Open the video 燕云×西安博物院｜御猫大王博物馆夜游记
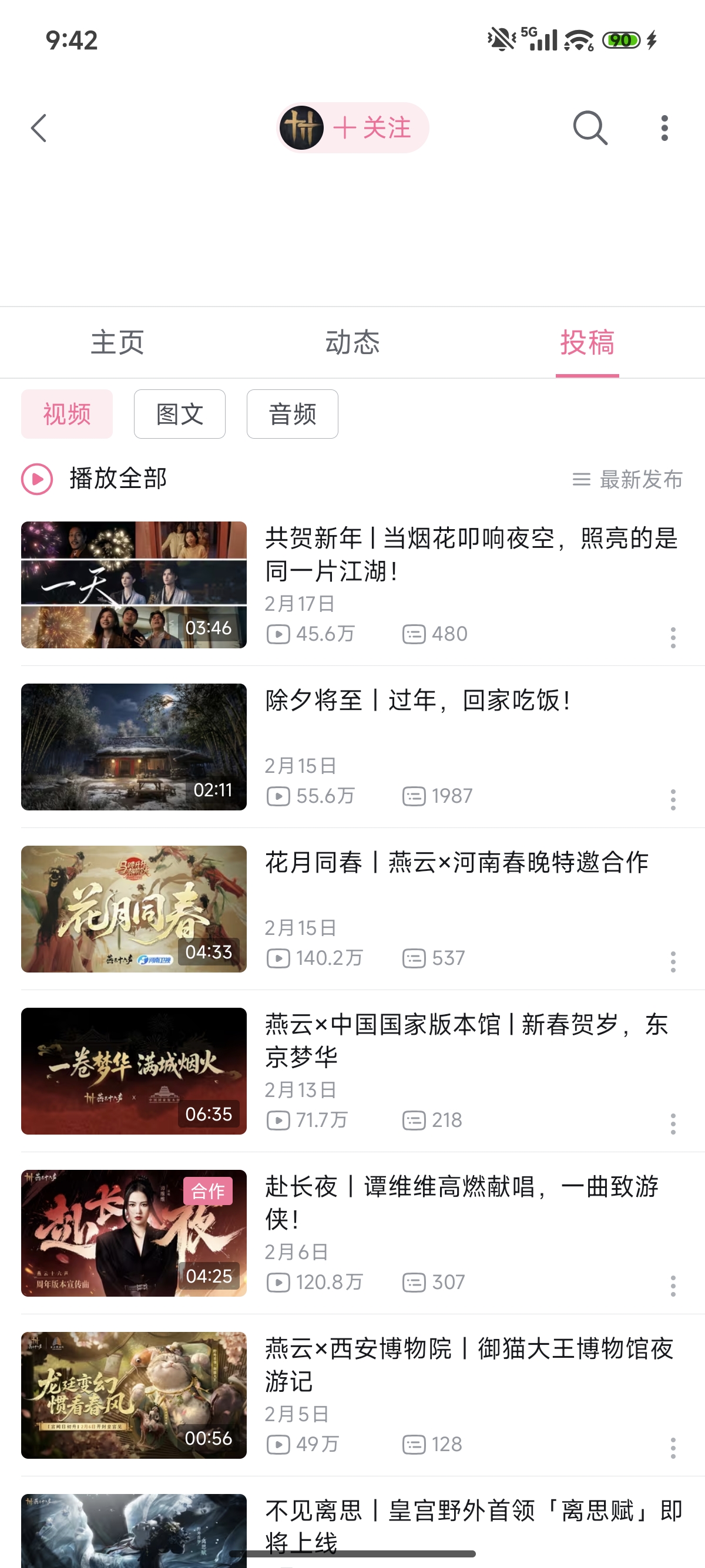Image resolution: width=705 pixels, height=1568 pixels. (469, 1364)
